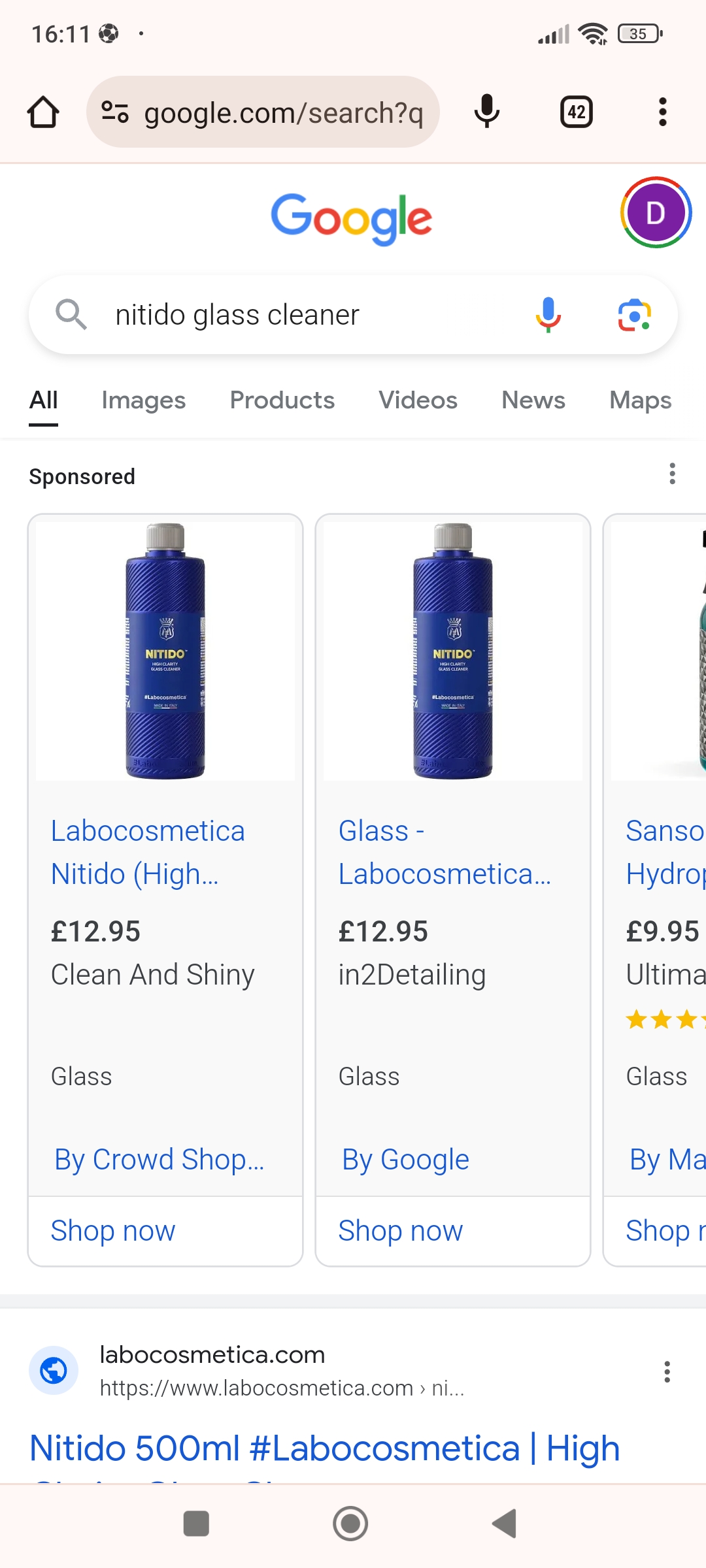Open the browser overflow menu
The image size is (706, 1568).
pyautogui.click(x=662, y=112)
